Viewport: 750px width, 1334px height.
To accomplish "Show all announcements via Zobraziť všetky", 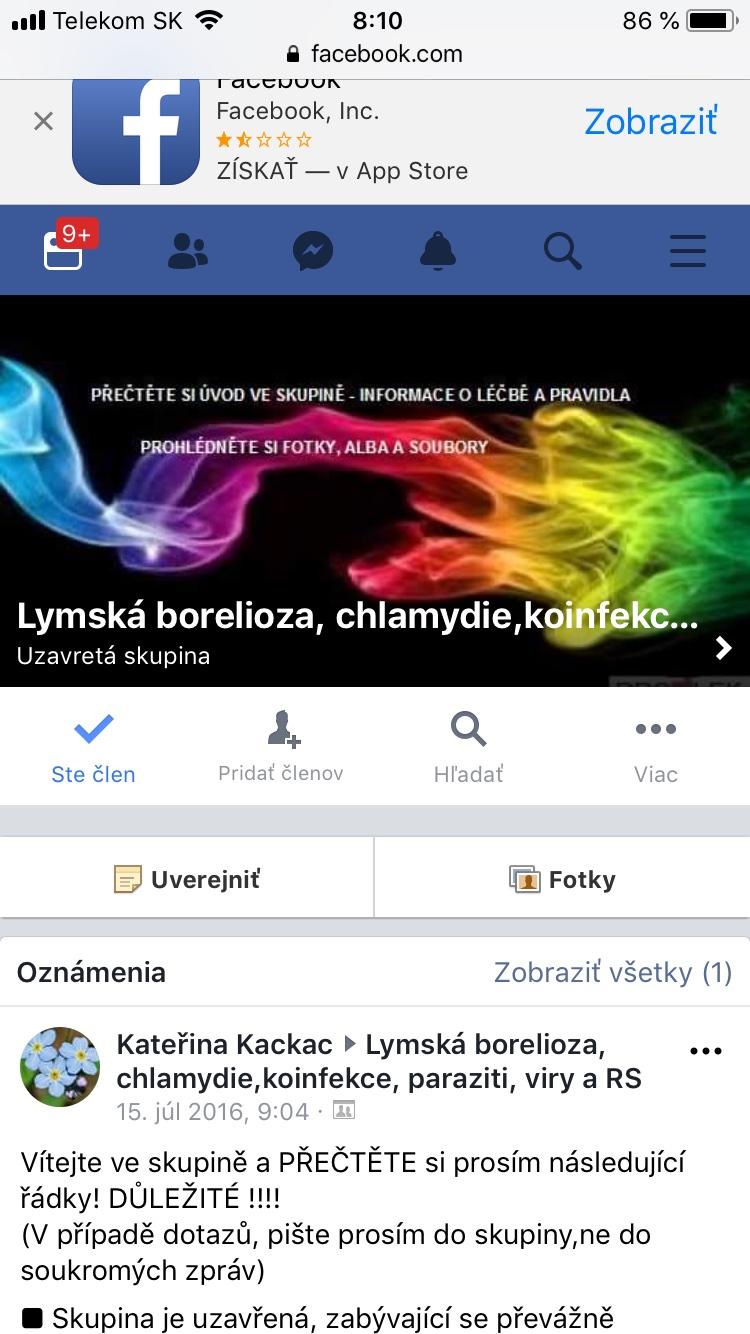I will coord(612,972).
